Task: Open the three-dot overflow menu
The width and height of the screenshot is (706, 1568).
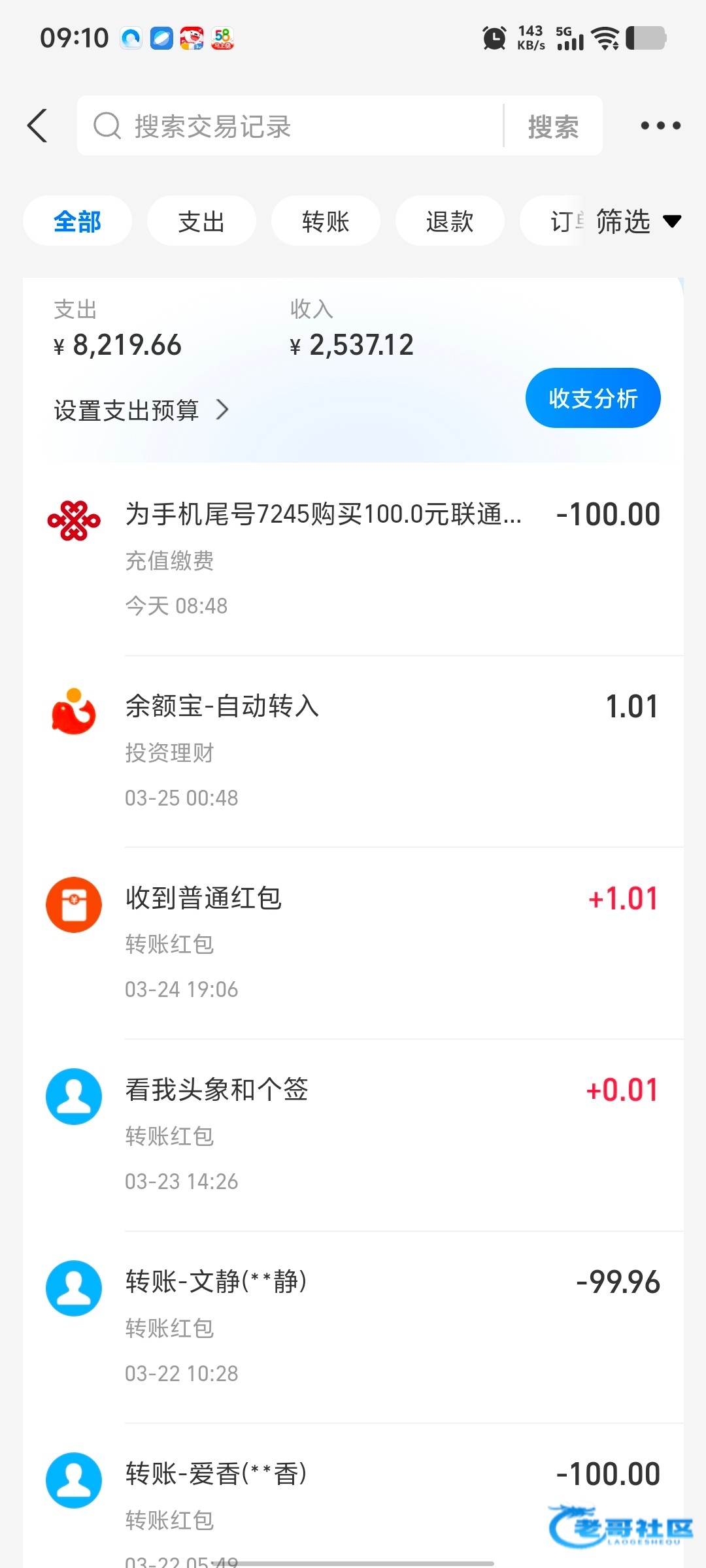Action: 660,125
